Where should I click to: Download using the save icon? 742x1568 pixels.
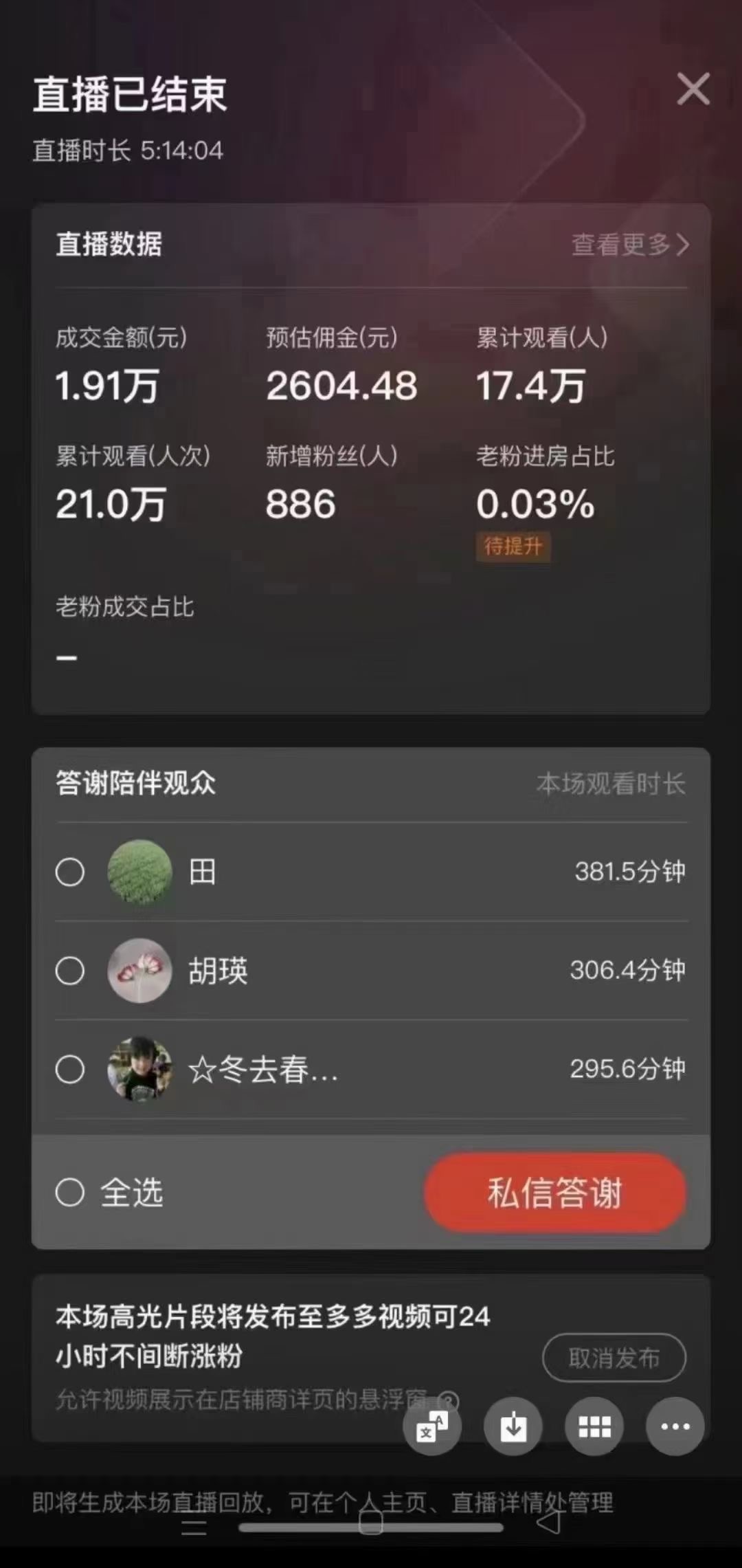coord(513,1426)
